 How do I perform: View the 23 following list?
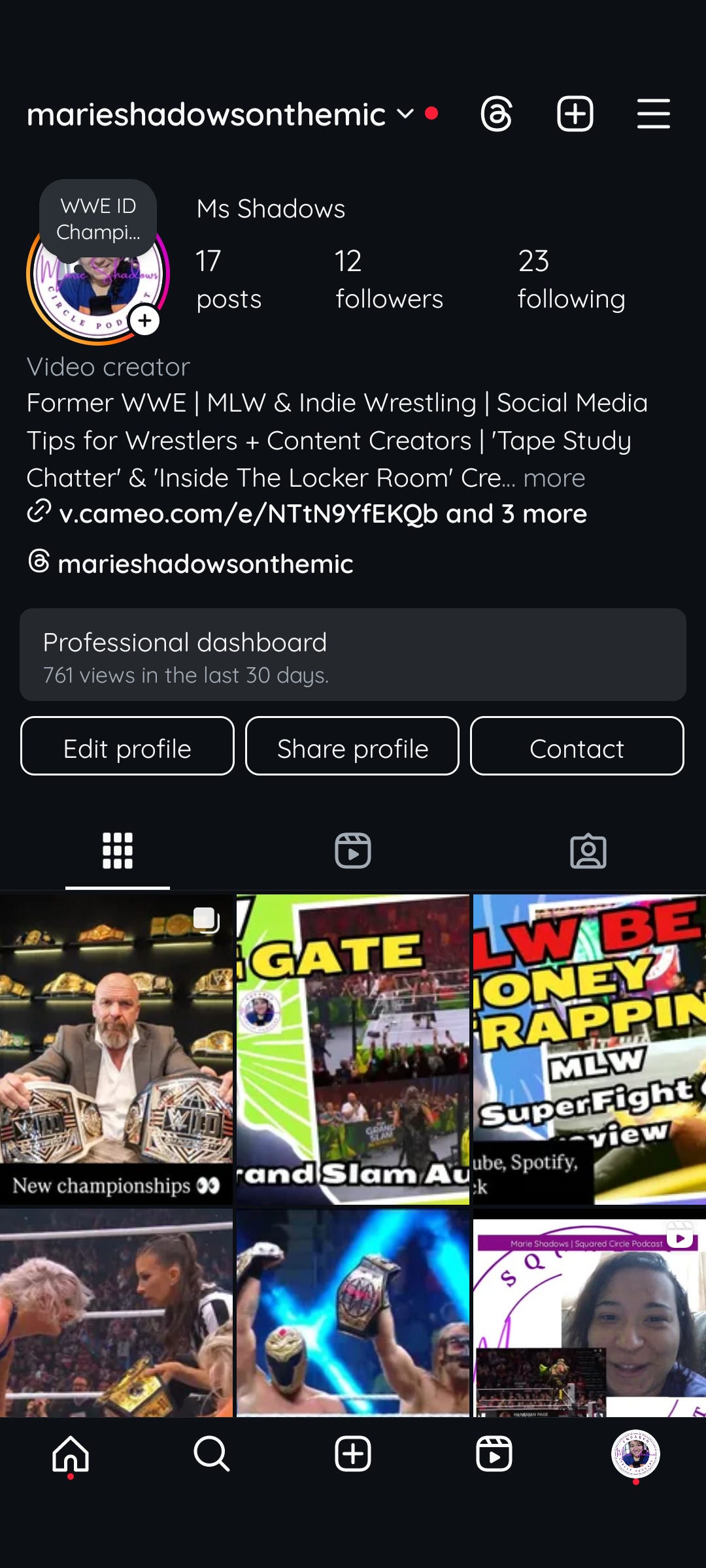point(571,279)
